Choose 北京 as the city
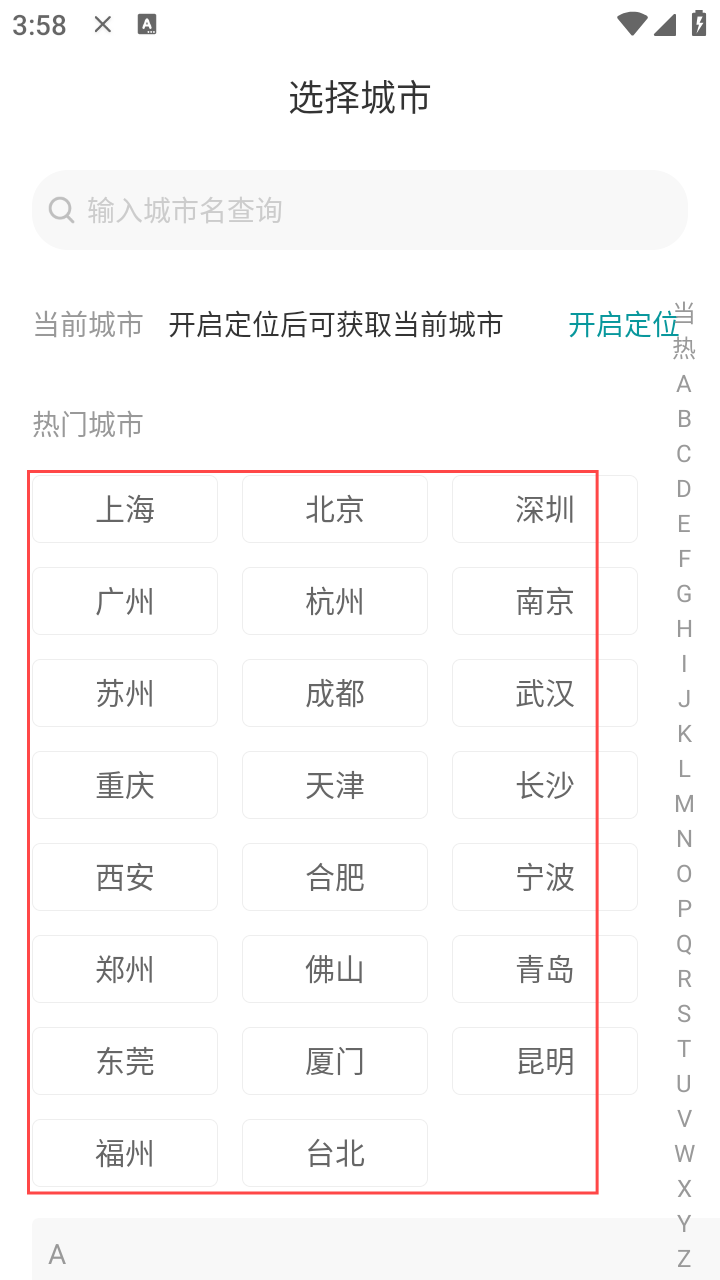Screen dimensions: 720x1280 click(x=335, y=510)
